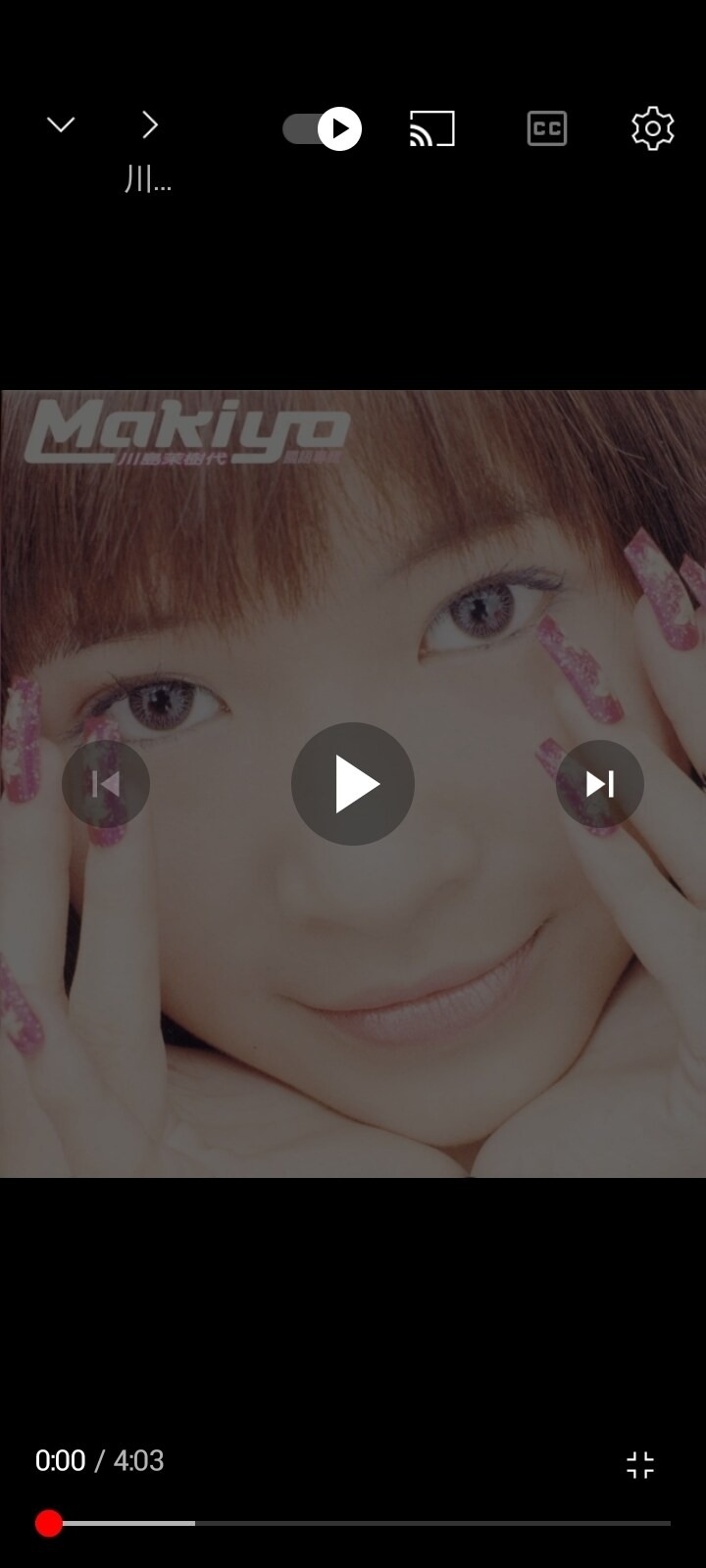Collapse the video player with down chevron

[x=61, y=125]
